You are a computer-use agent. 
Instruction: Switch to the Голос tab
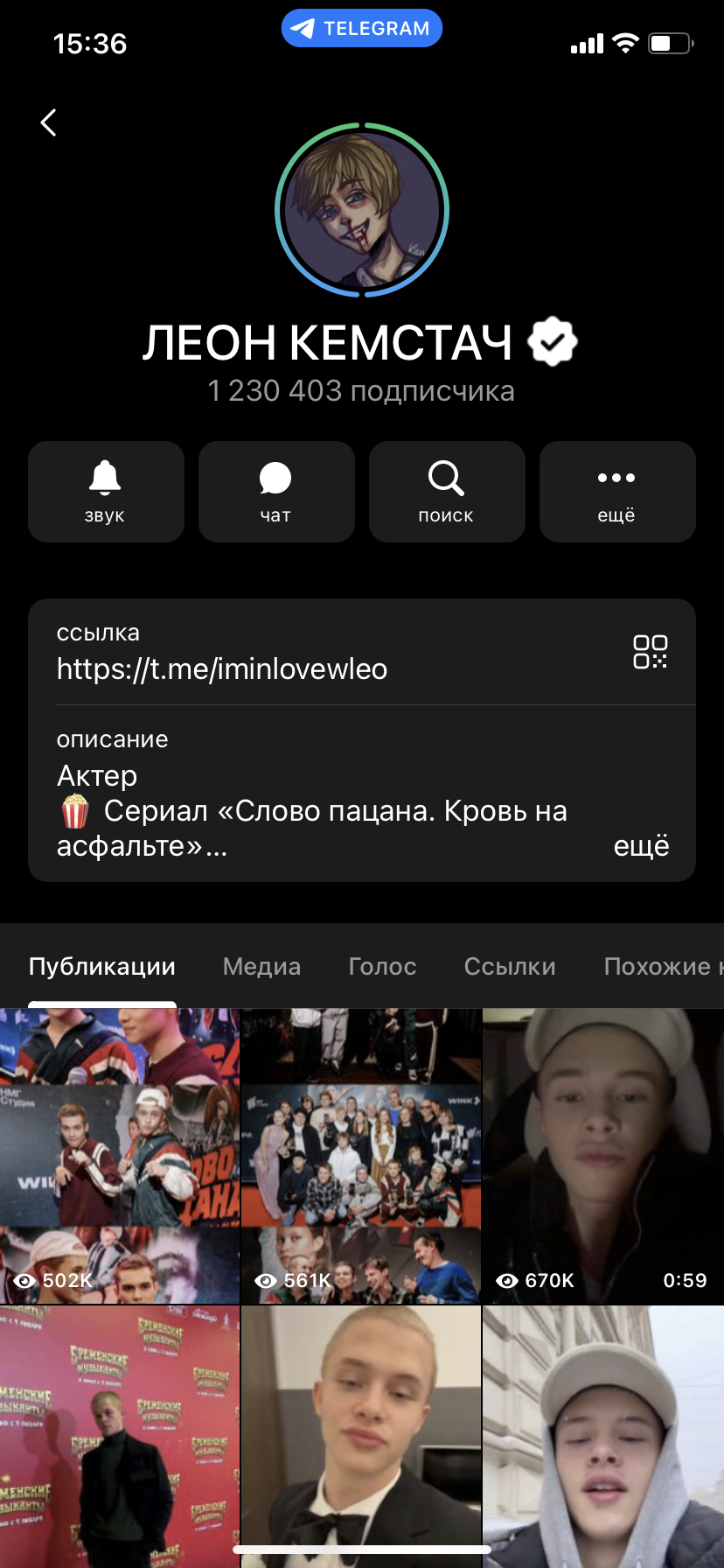click(382, 966)
